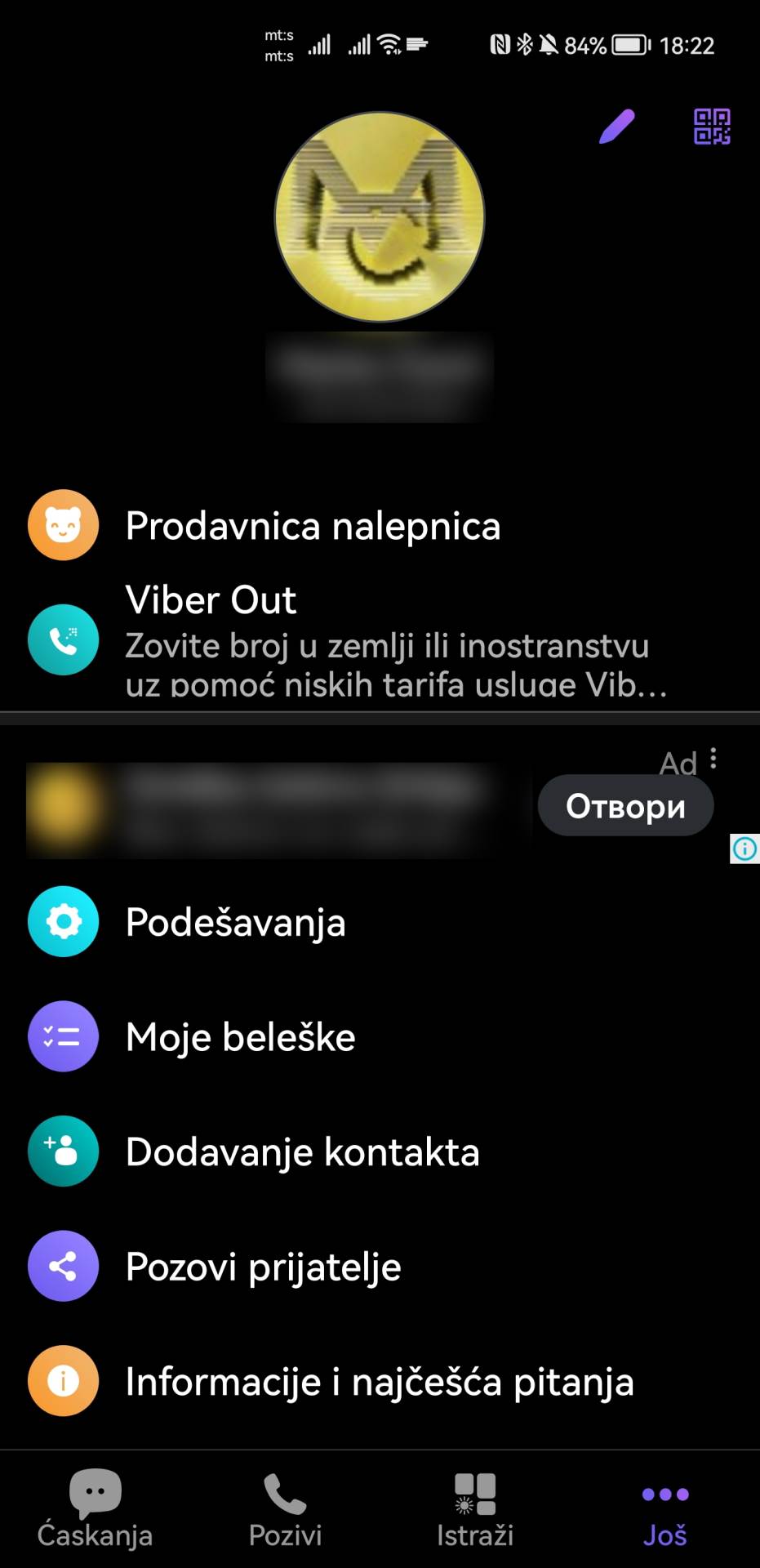Open the ad options three-dot menu
The image size is (760, 1568).
714,759
